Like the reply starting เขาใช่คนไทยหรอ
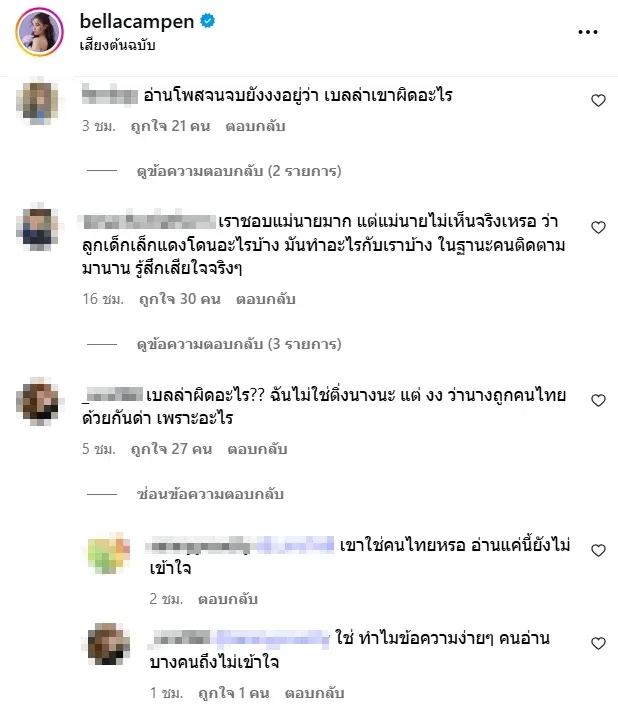The image size is (618, 712). (598, 550)
